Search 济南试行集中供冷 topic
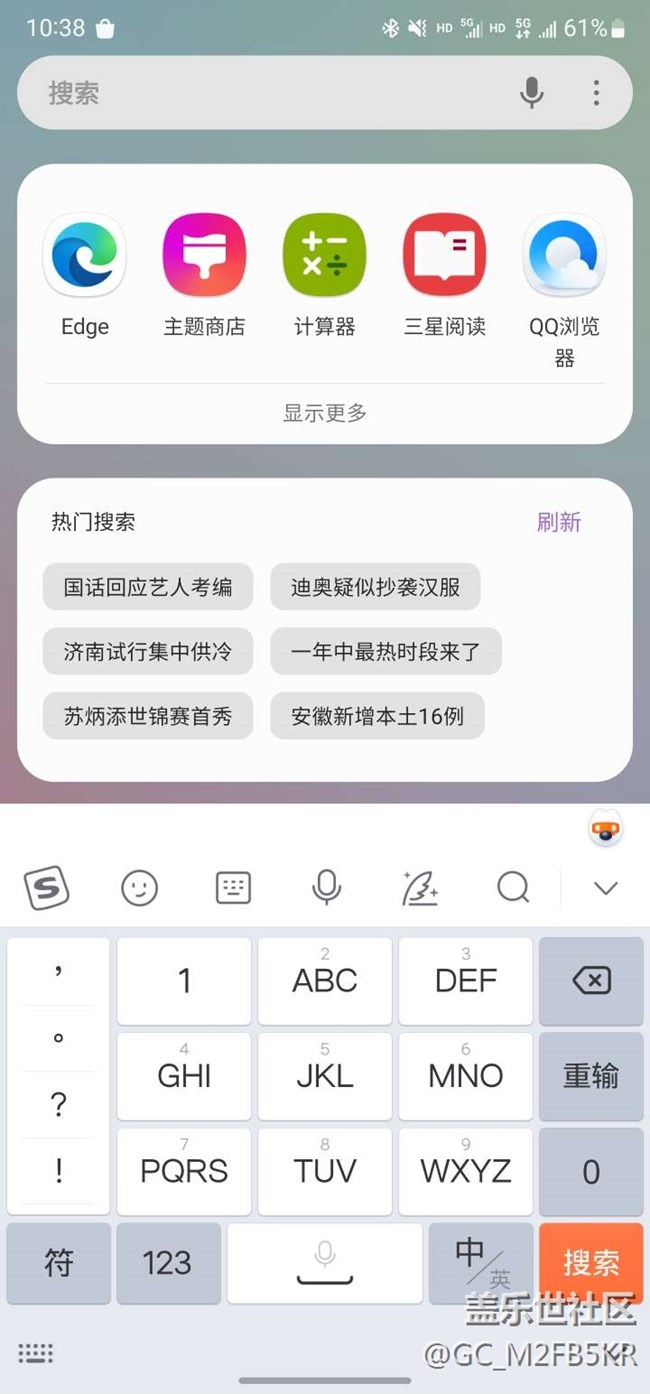This screenshot has height=1394, width=650. (x=148, y=652)
